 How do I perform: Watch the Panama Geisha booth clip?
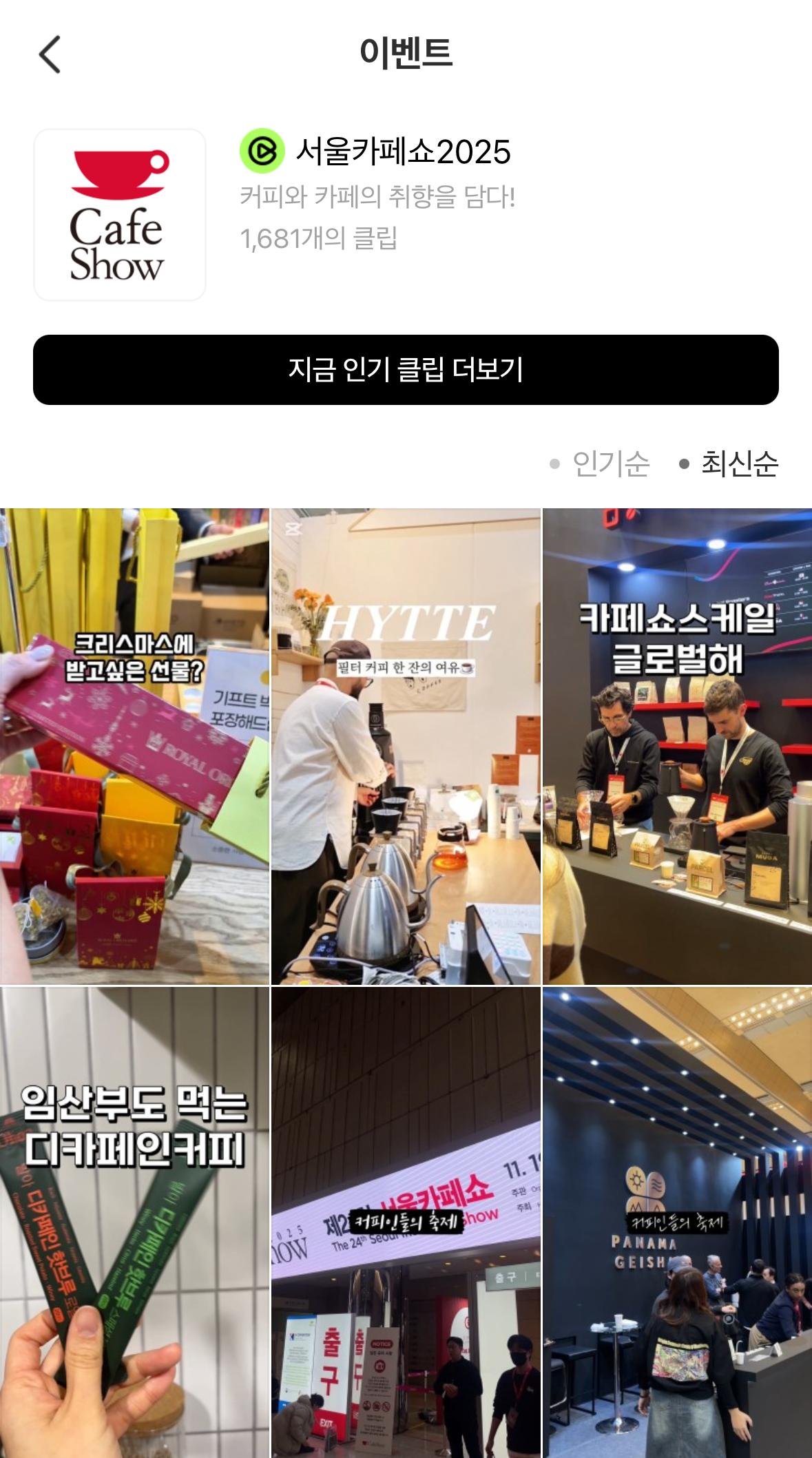677,1221
